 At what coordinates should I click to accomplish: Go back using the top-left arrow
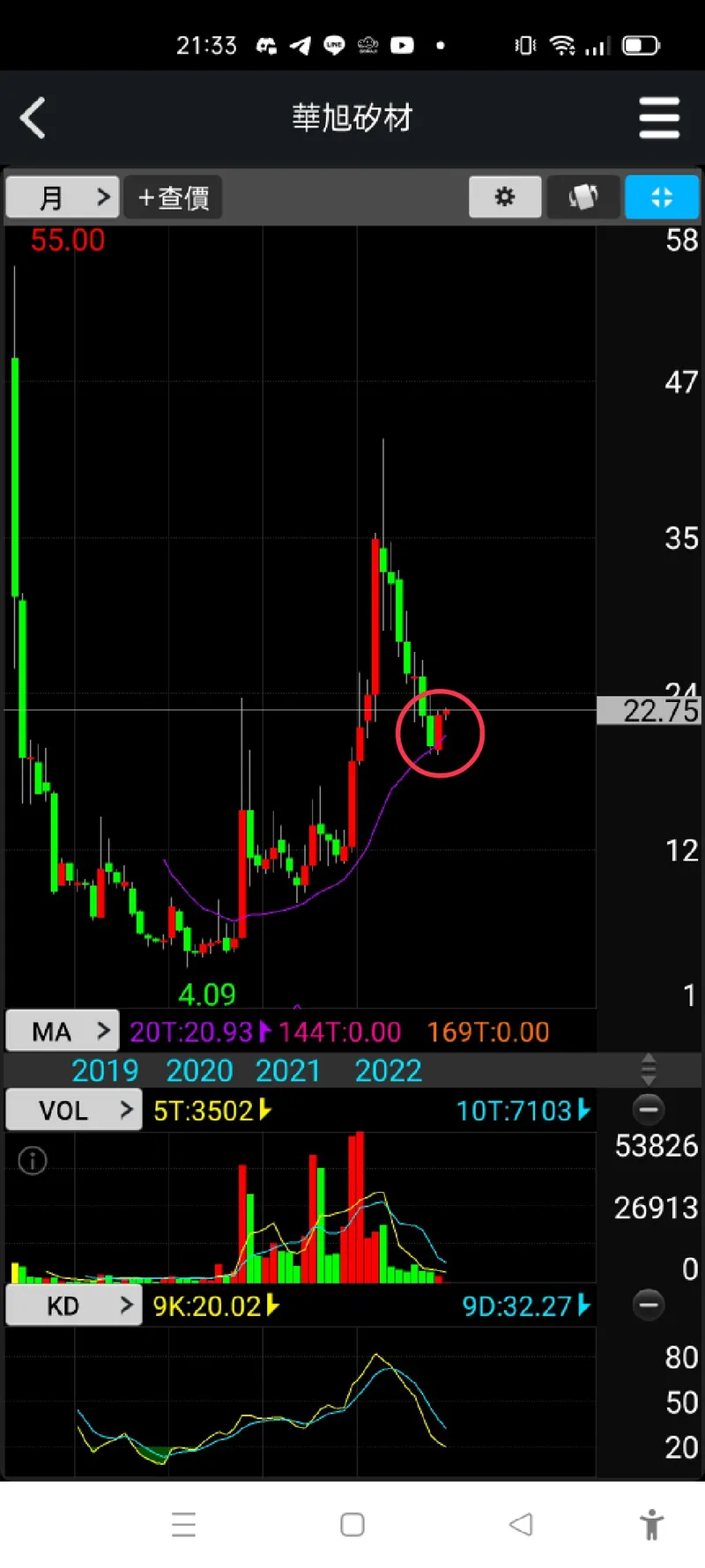(x=33, y=118)
